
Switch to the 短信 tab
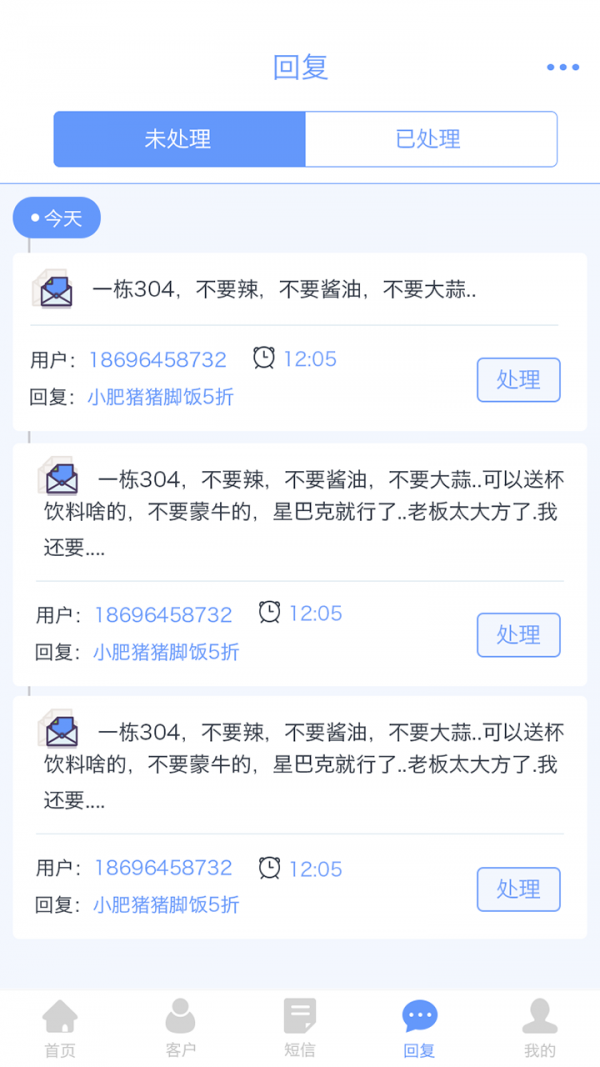(300, 1028)
